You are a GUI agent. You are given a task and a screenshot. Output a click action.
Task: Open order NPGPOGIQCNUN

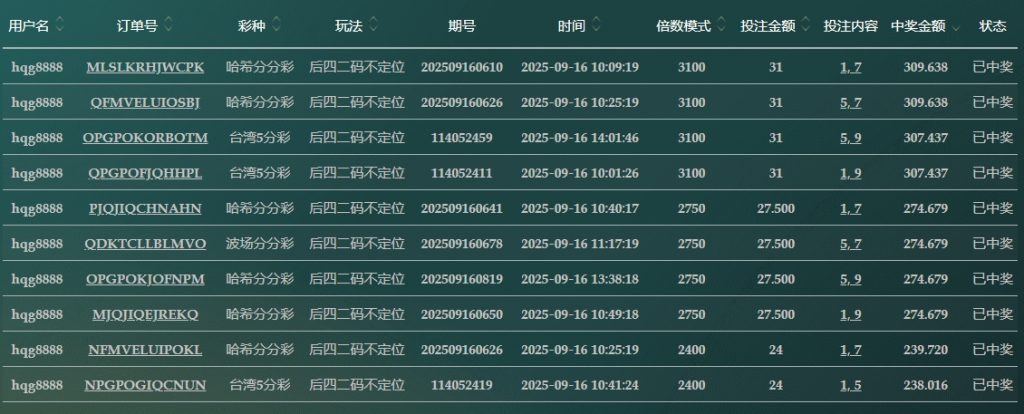point(145,385)
